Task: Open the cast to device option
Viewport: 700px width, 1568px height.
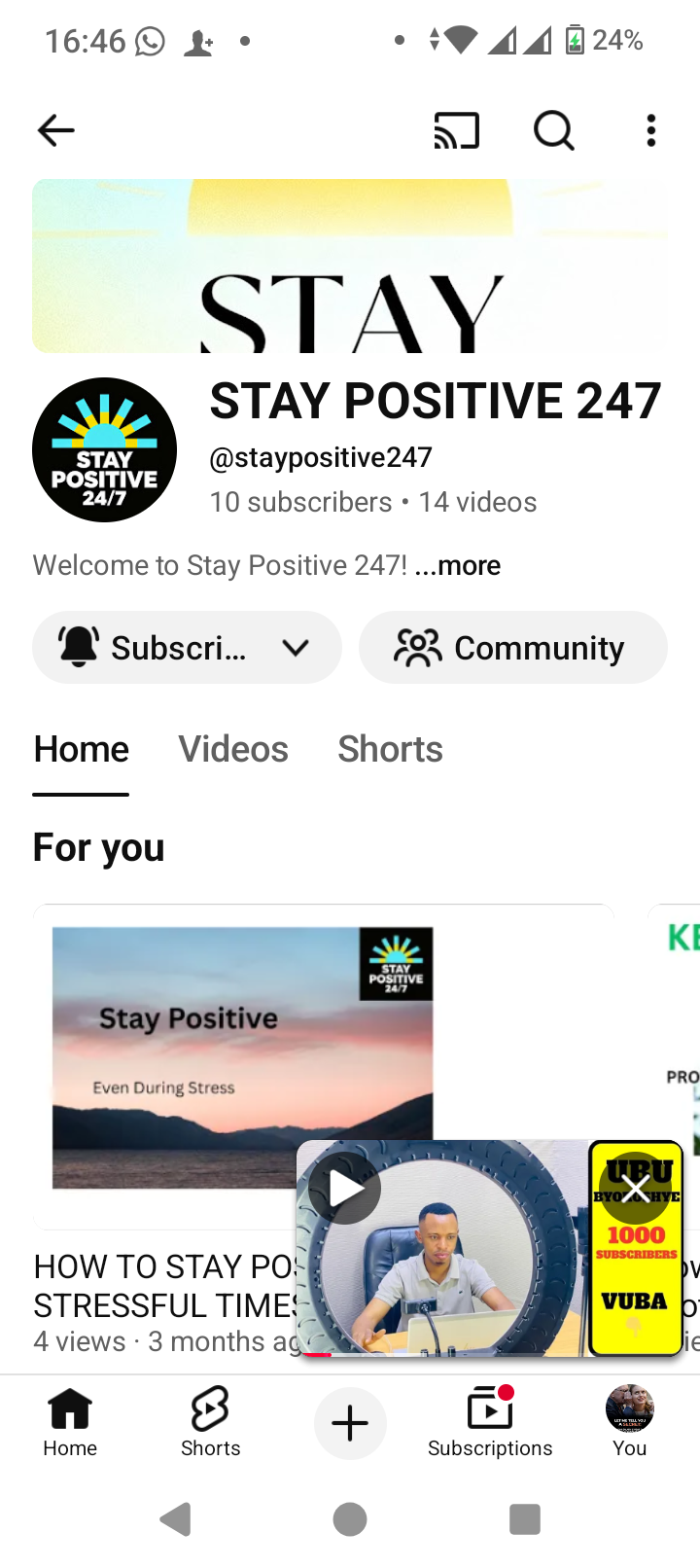Action: pos(456,130)
